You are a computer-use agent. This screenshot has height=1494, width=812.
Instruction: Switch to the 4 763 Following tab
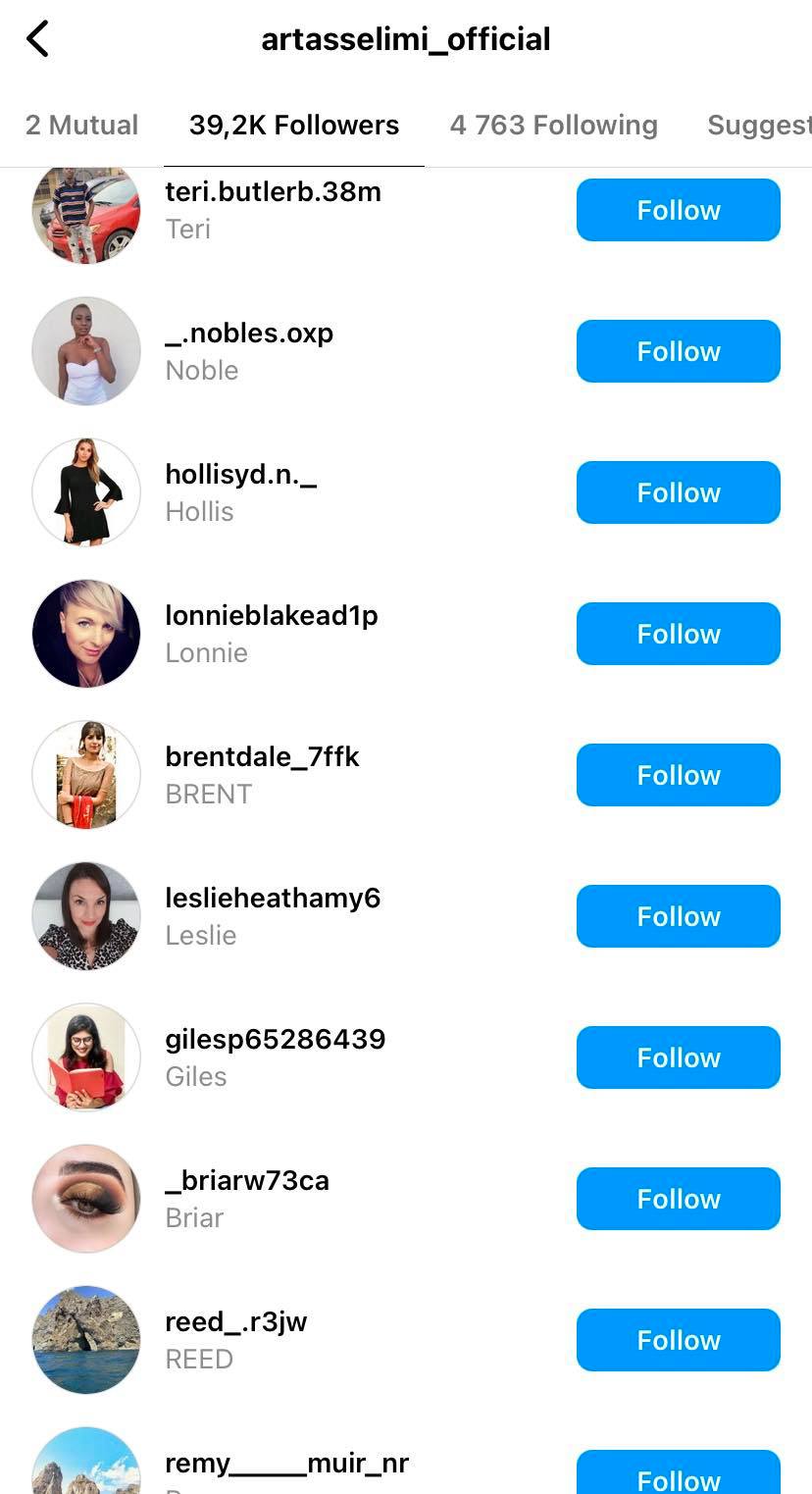click(553, 126)
